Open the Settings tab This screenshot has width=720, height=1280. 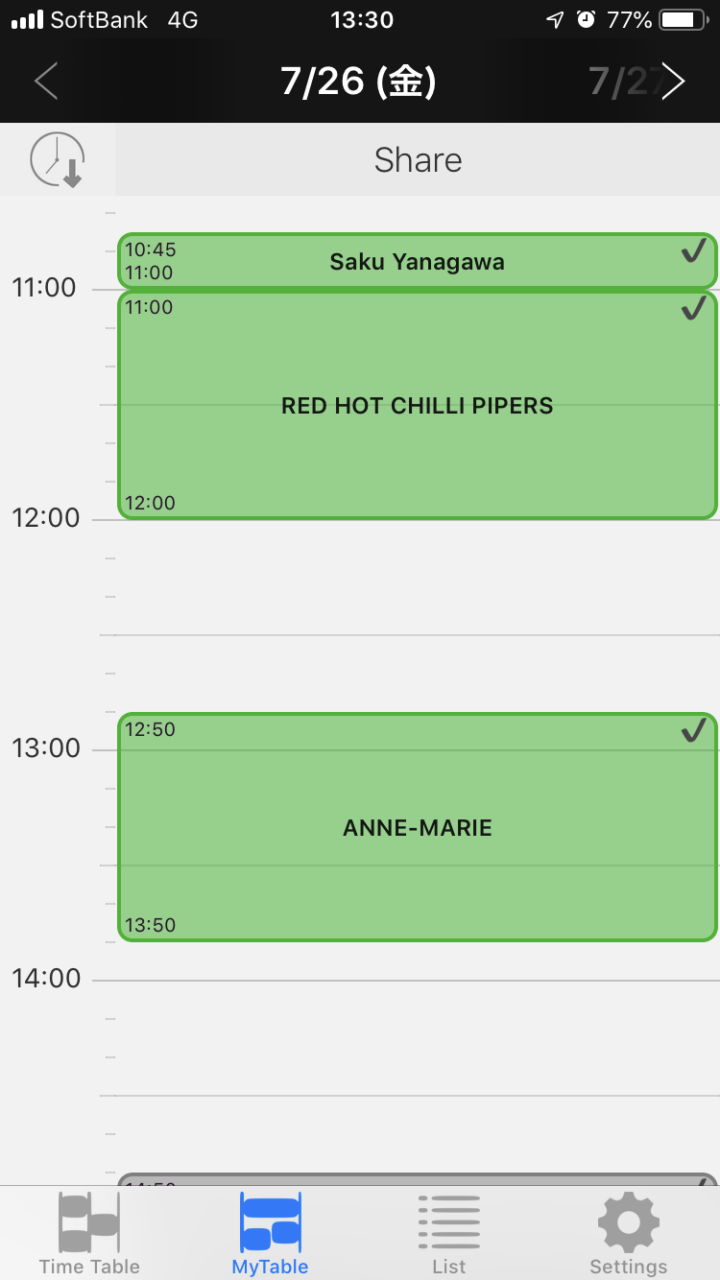click(628, 1234)
